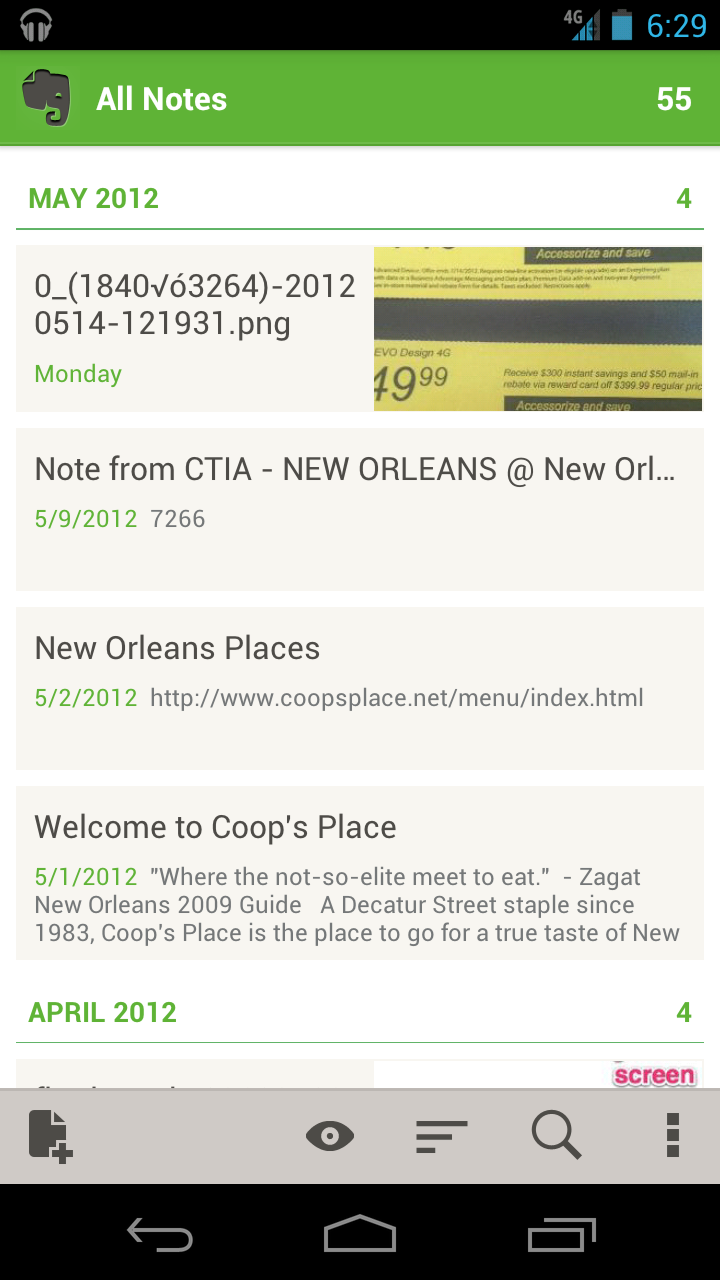Viewport: 720px width, 1280px height.
Task: Go back using the system back button
Action: pos(160,1236)
